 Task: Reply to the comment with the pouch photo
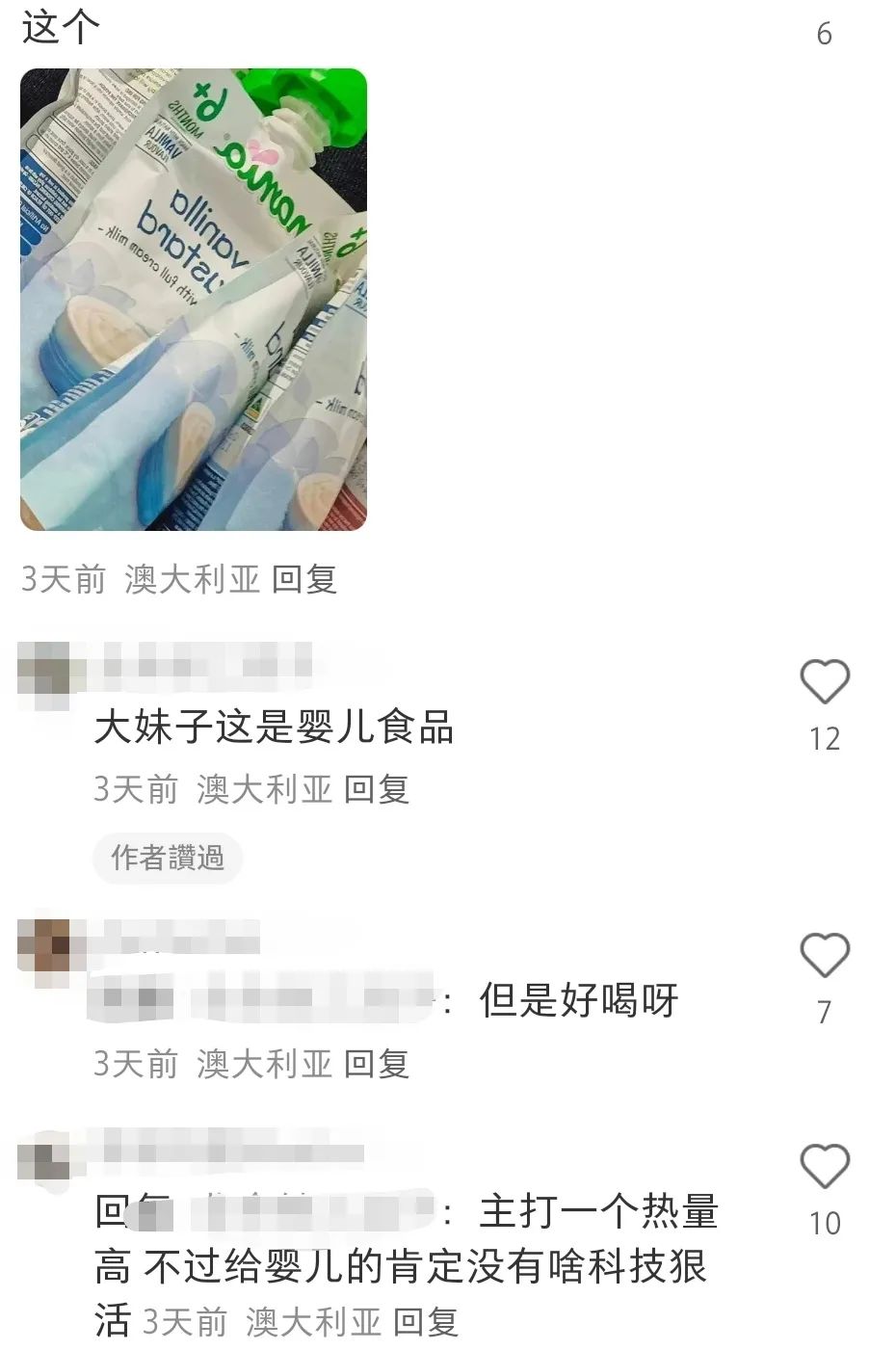click(304, 579)
